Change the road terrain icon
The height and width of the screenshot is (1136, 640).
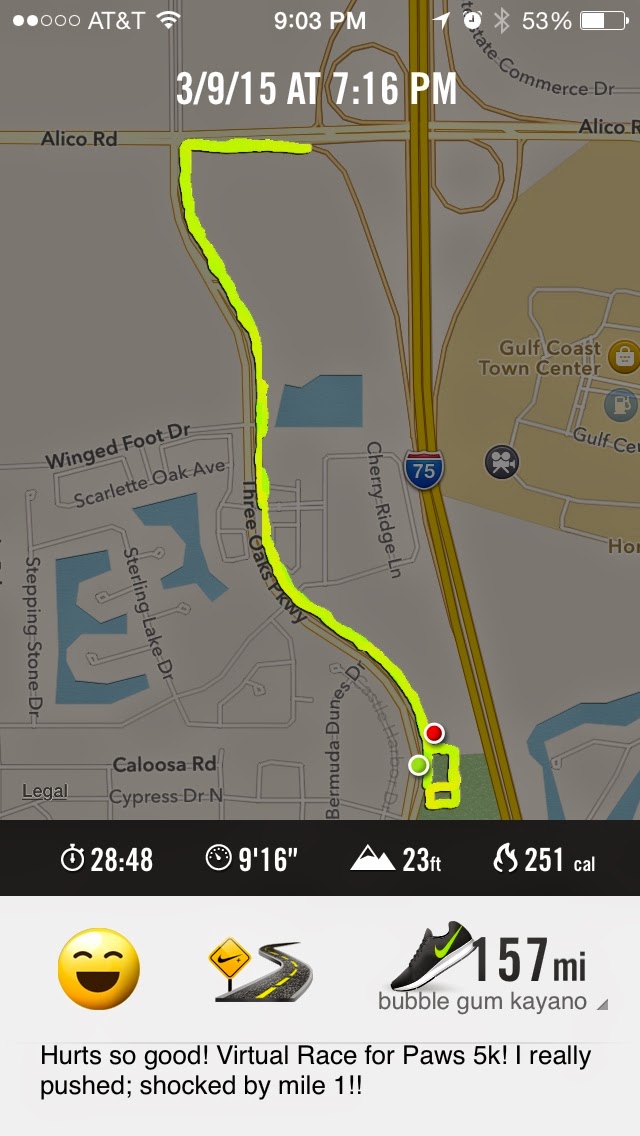pos(260,971)
